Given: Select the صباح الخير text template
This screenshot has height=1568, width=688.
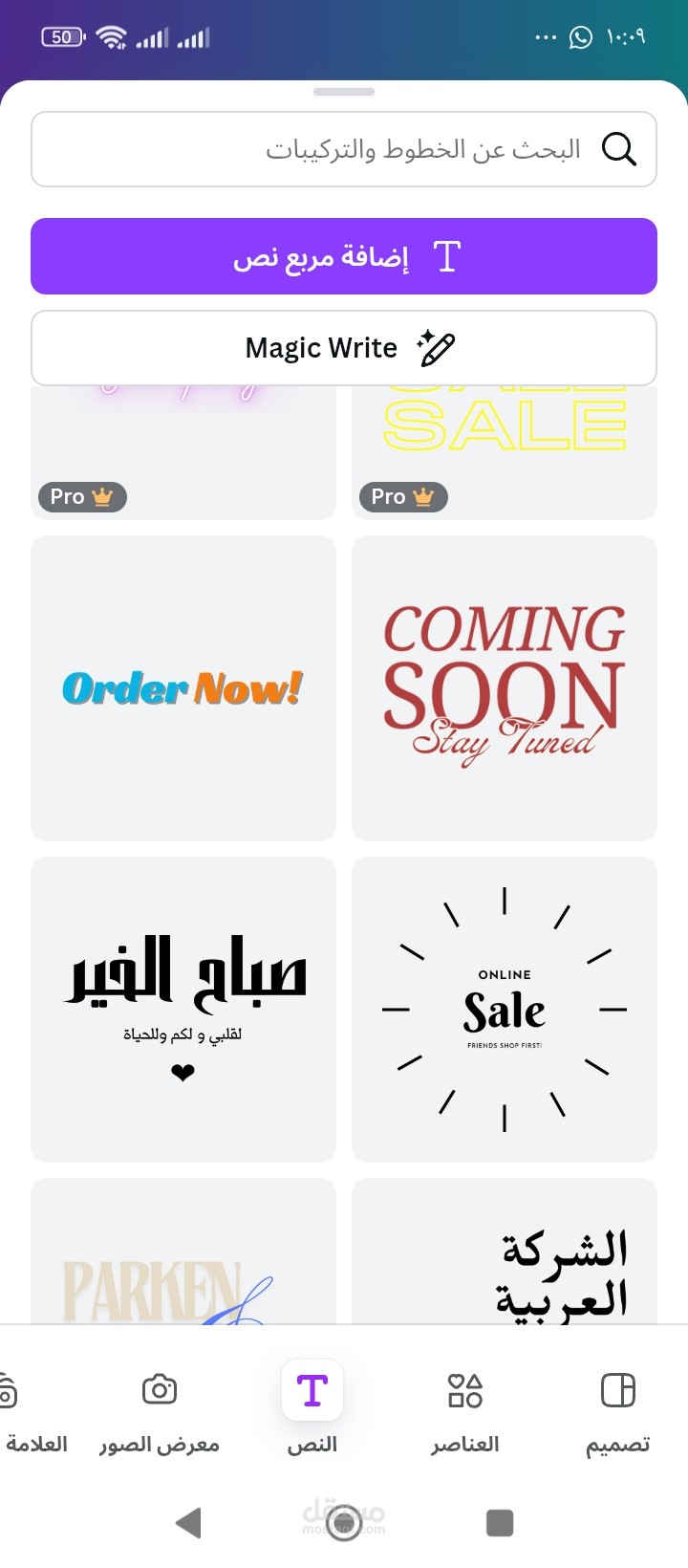Looking at the screenshot, I should coord(183,1010).
